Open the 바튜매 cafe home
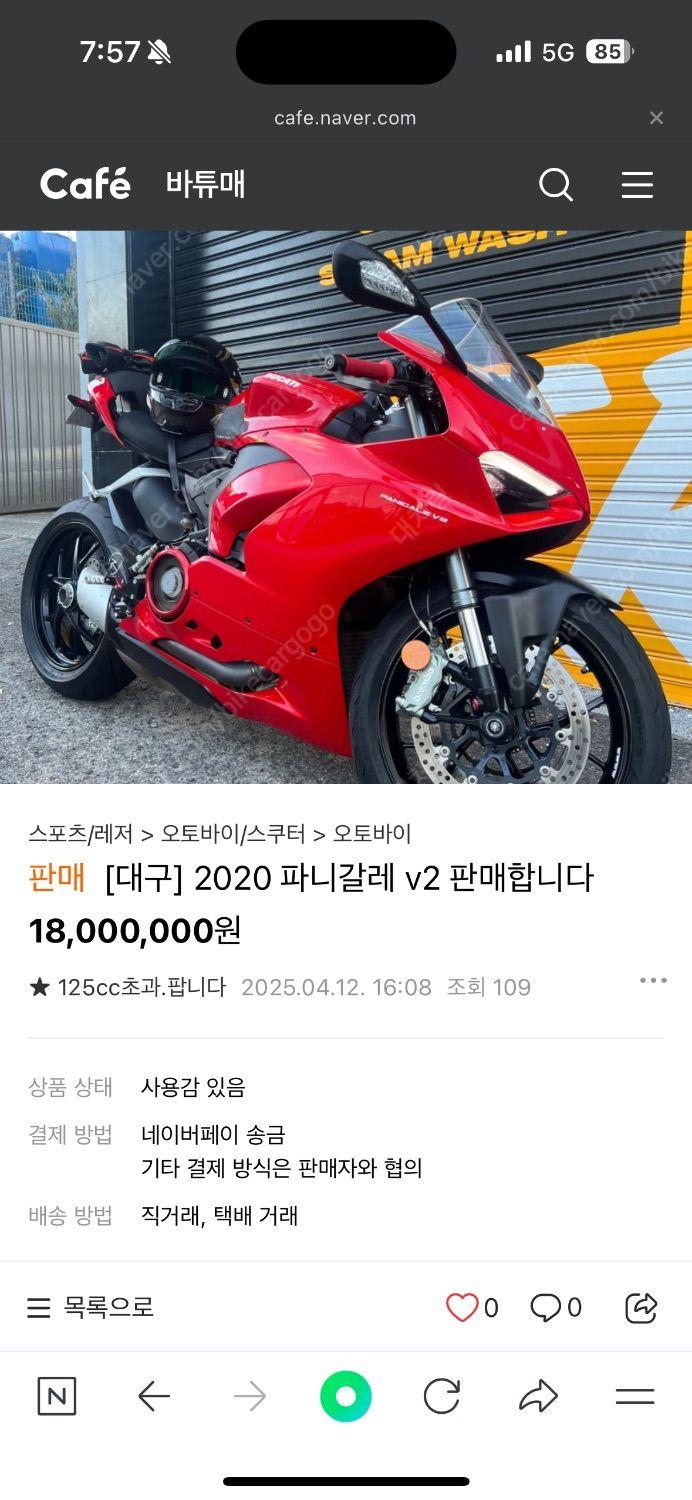This screenshot has height=1500, width=692. (205, 185)
